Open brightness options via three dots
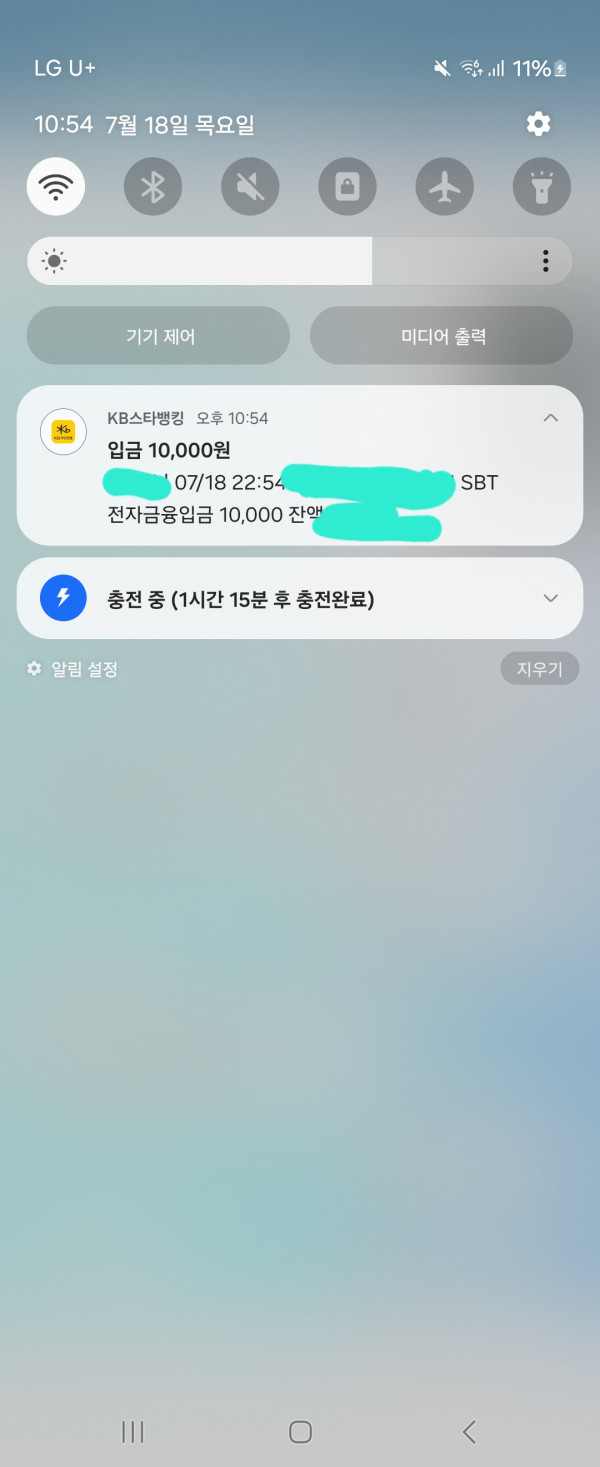Viewport: 600px width, 1467px height. click(x=545, y=262)
